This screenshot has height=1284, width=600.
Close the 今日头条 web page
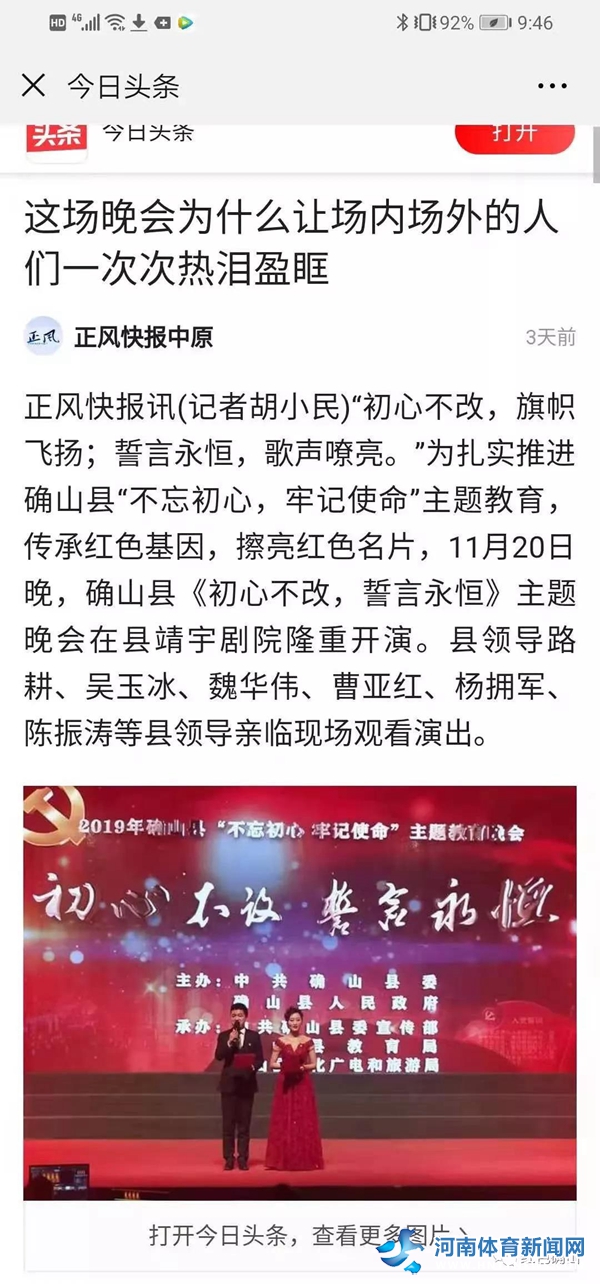coord(33,86)
